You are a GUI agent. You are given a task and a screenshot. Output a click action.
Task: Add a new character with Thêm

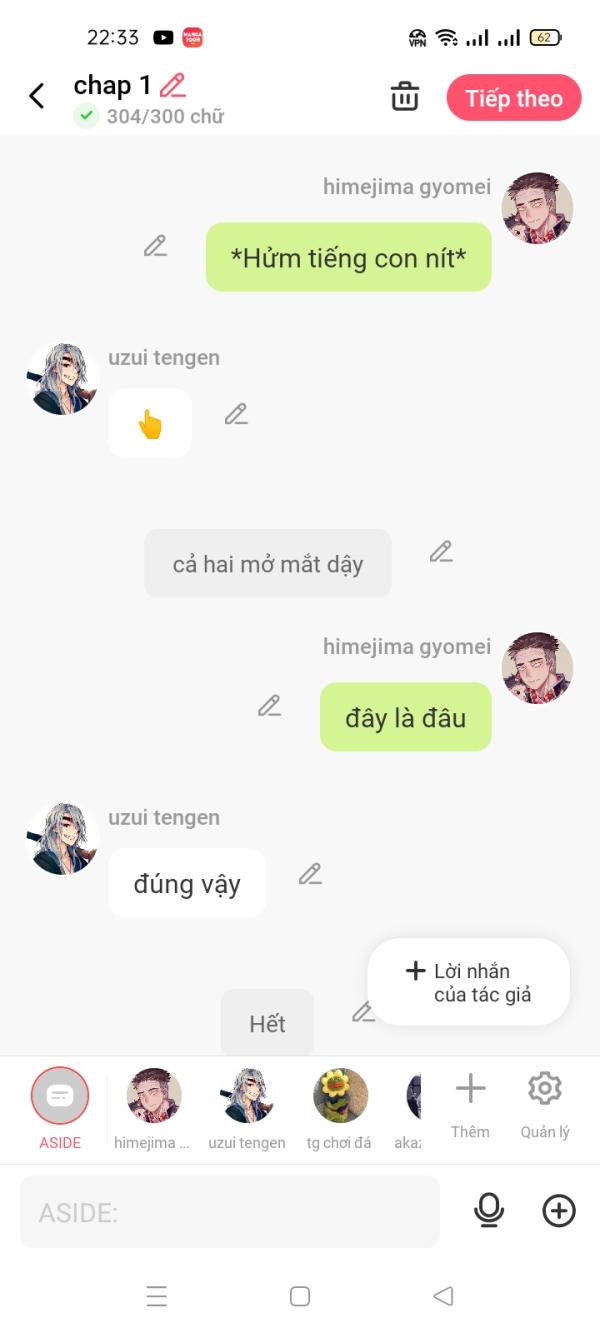(x=470, y=1105)
